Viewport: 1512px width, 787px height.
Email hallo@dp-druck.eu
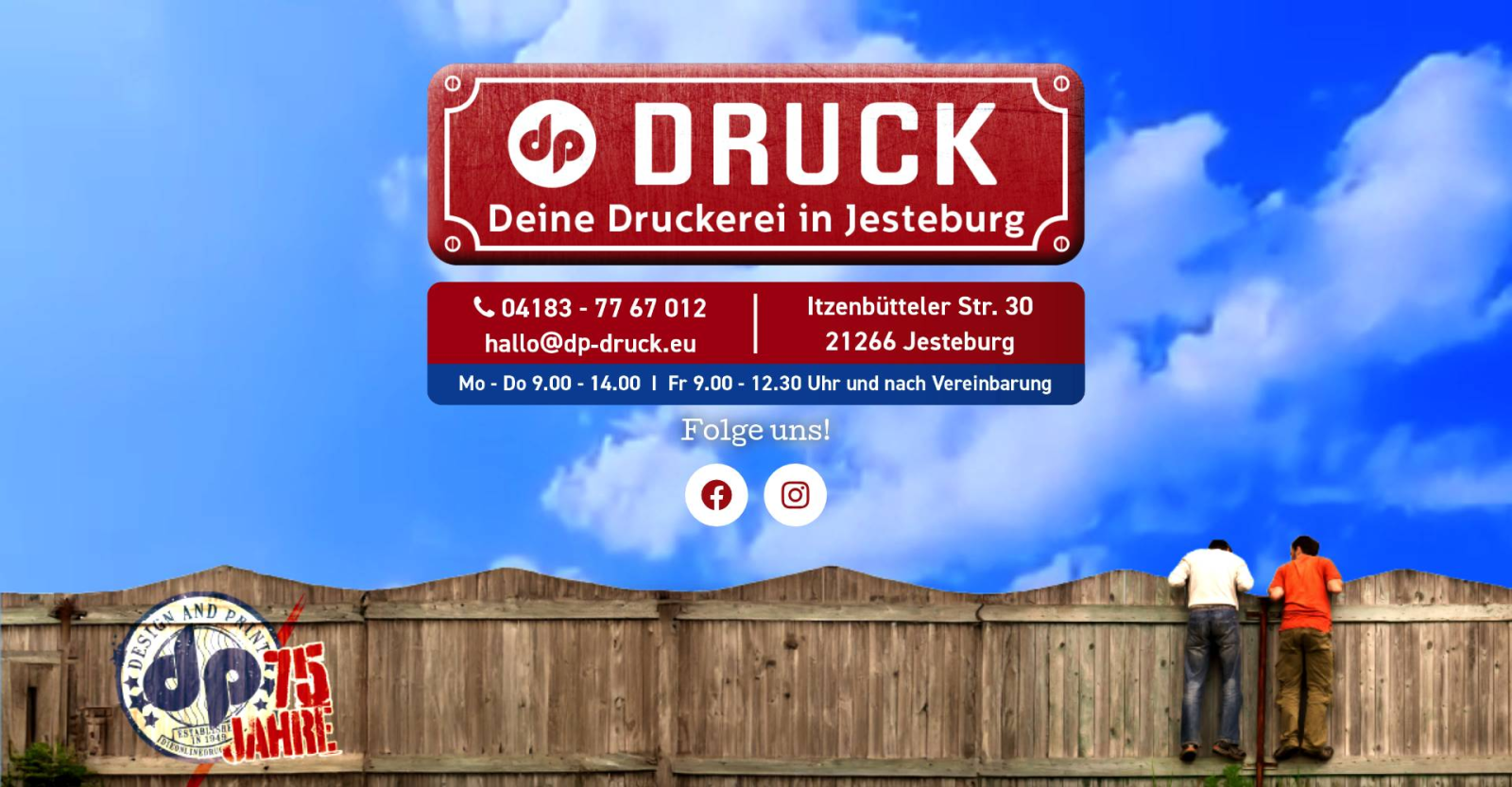(591, 344)
